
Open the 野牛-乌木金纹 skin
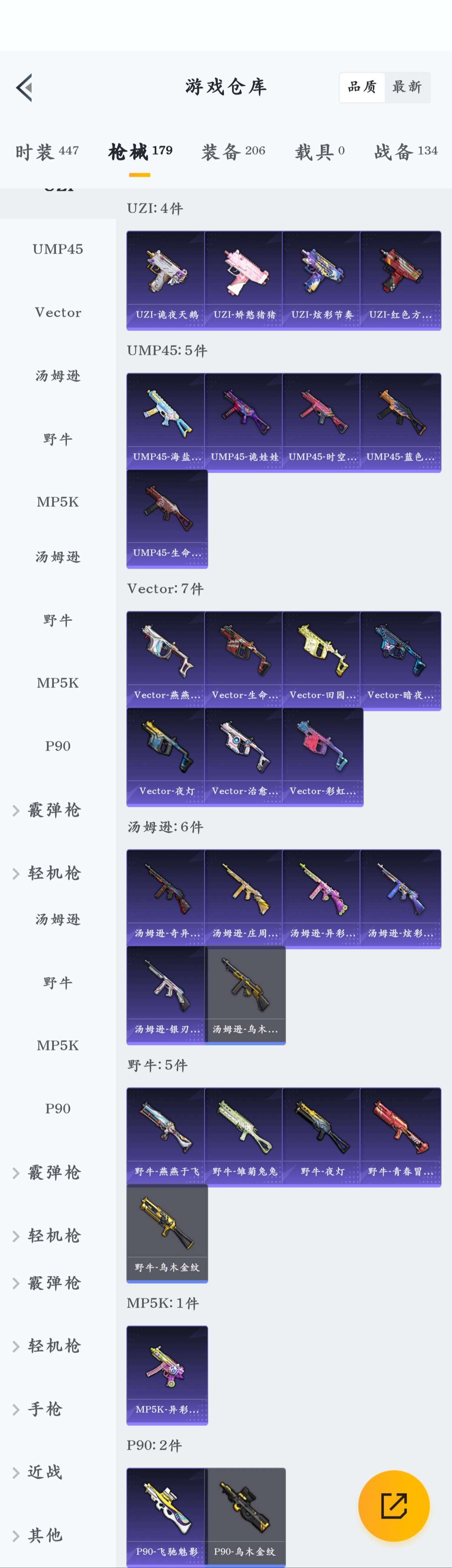tap(167, 1233)
